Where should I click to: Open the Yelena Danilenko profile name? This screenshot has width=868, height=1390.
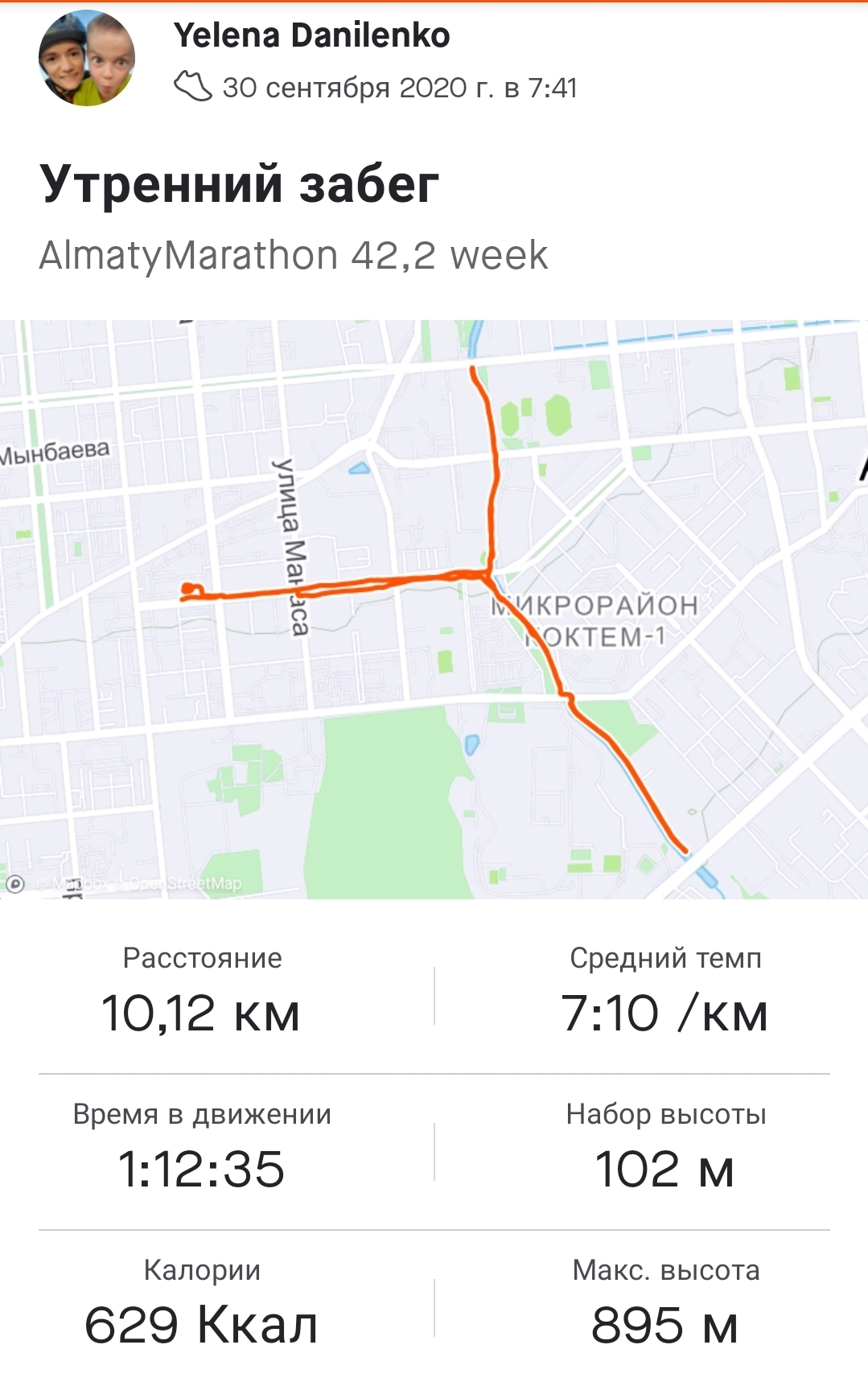311,35
